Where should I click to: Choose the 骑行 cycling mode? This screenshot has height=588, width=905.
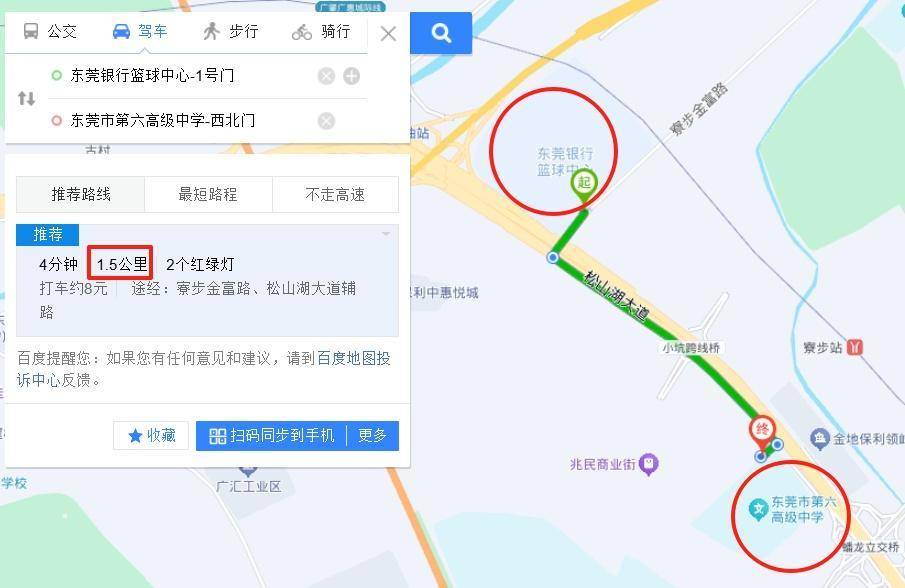click(x=321, y=31)
